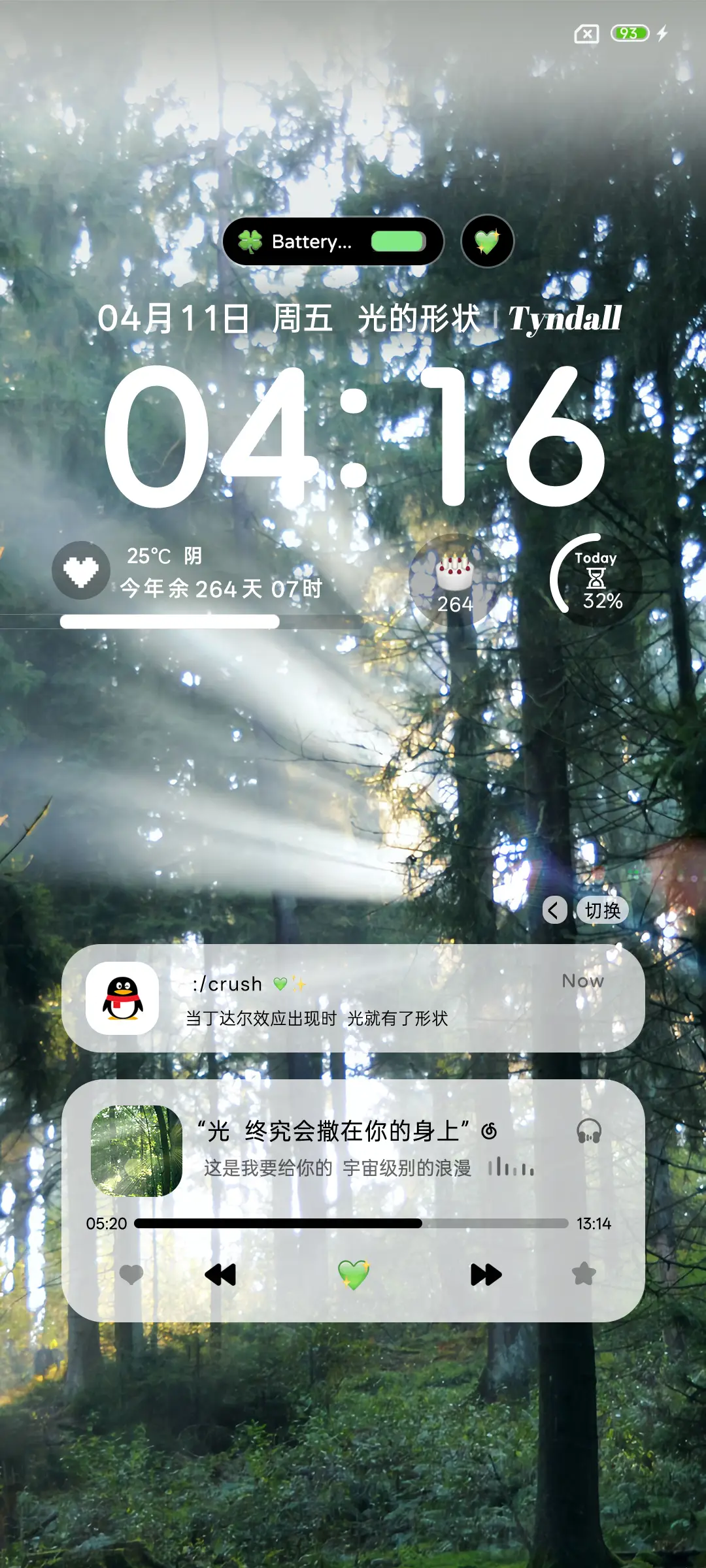Tap the headphone icon in the music widget
The height and width of the screenshot is (1568, 706).
pyautogui.click(x=588, y=1130)
